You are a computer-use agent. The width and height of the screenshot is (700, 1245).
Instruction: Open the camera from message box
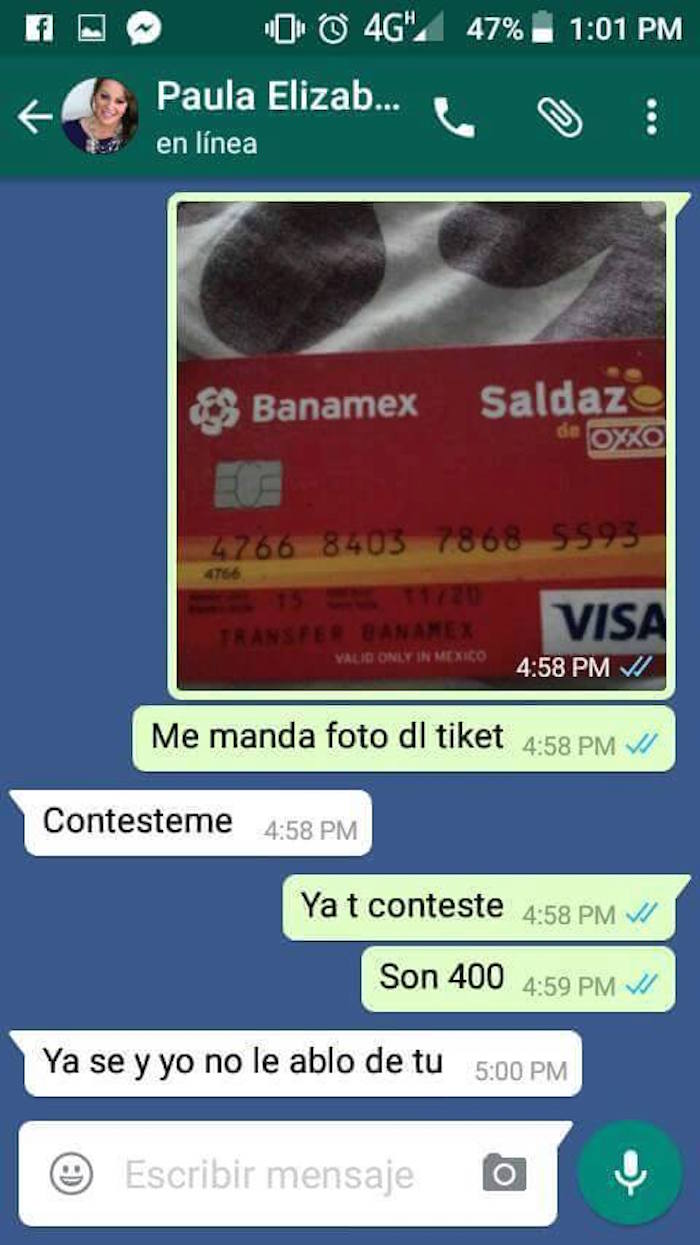504,1173
